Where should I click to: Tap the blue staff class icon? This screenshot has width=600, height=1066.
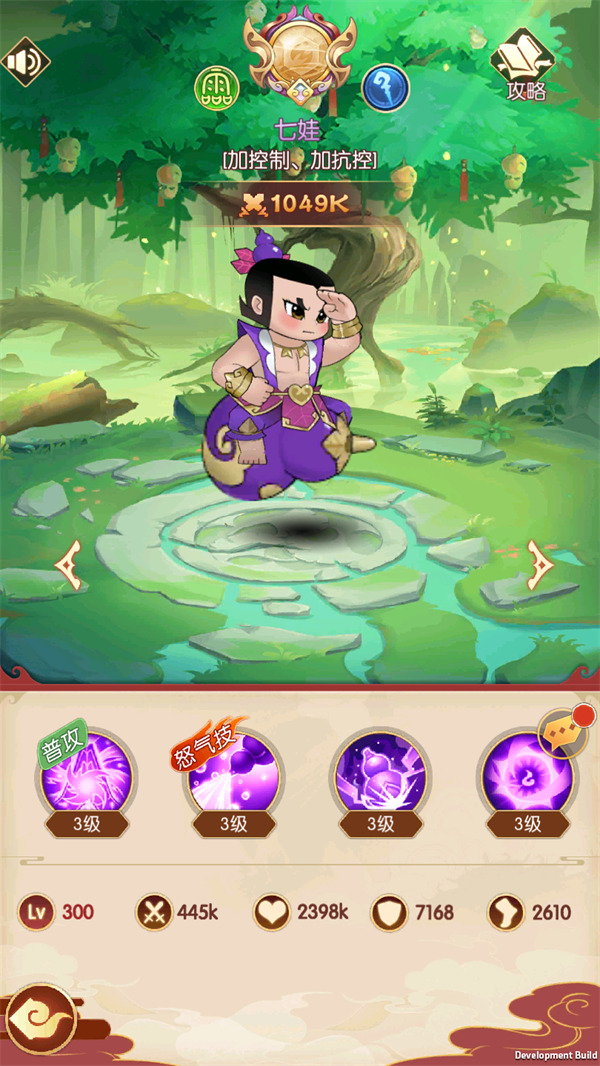383,87
